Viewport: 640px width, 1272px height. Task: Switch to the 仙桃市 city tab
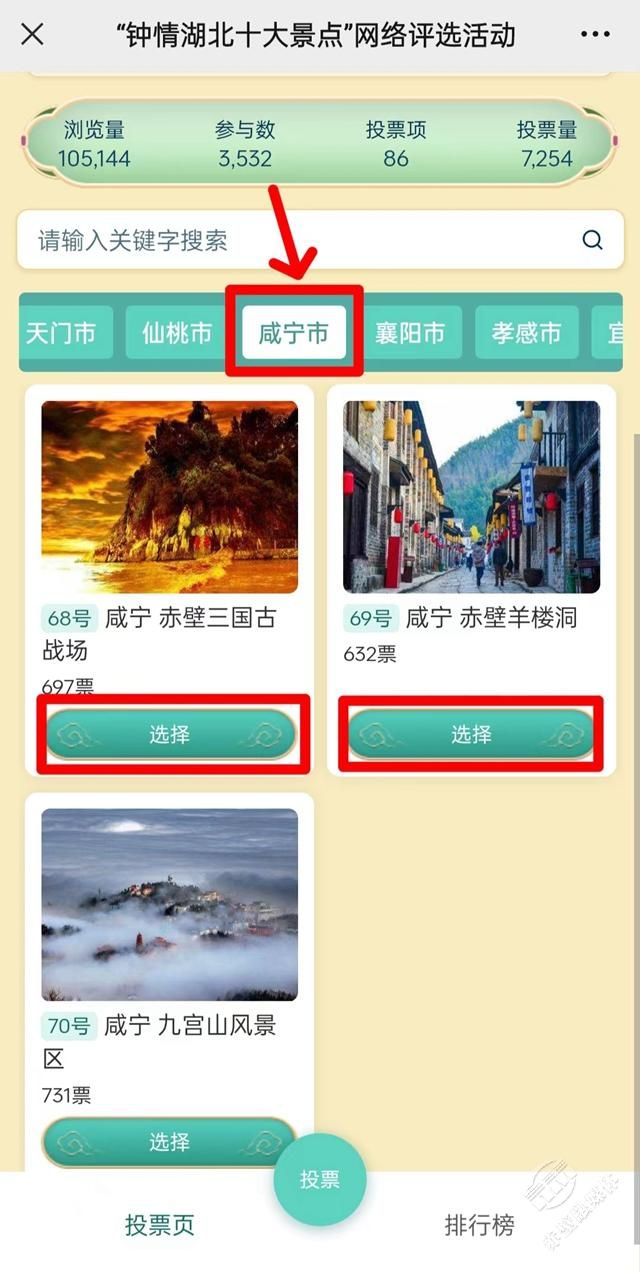point(177,333)
